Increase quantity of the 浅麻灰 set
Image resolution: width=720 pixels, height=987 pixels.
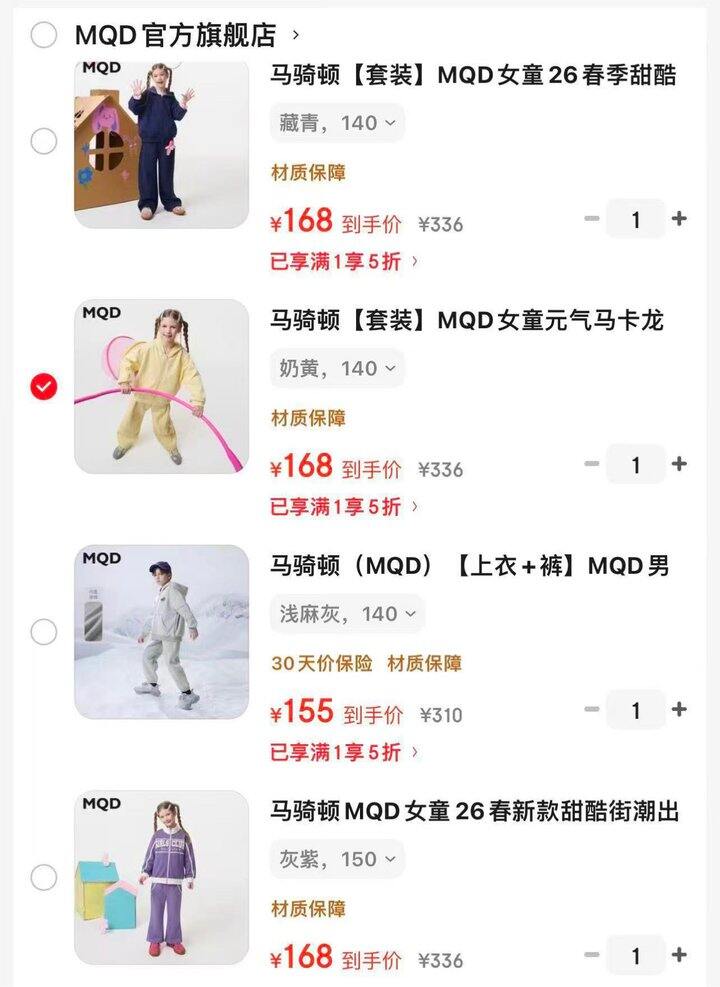click(679, 710)
